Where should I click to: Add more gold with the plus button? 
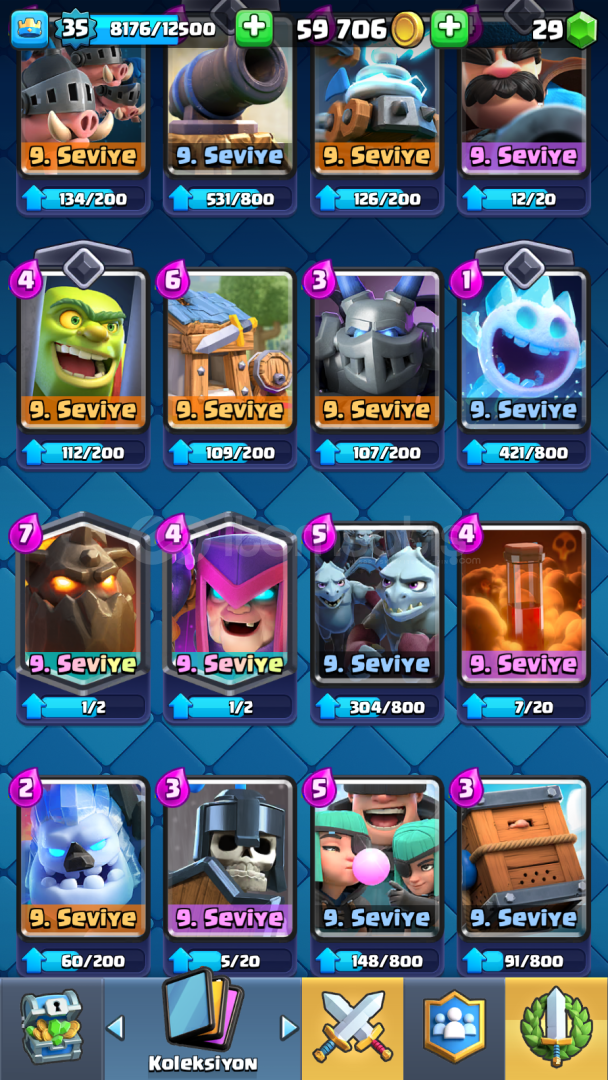[449, 28]
